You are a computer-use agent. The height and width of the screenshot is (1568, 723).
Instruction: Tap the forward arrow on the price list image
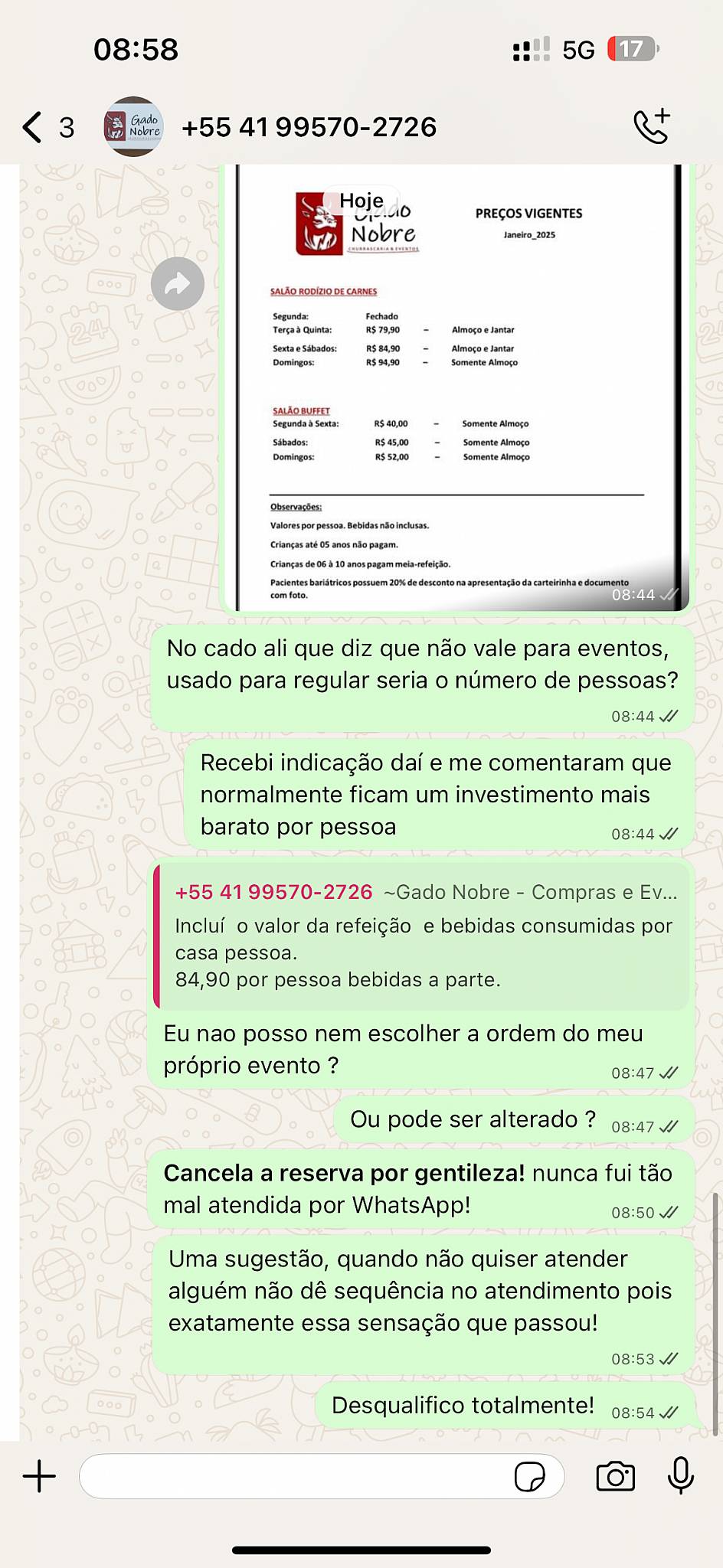point(178,283)
